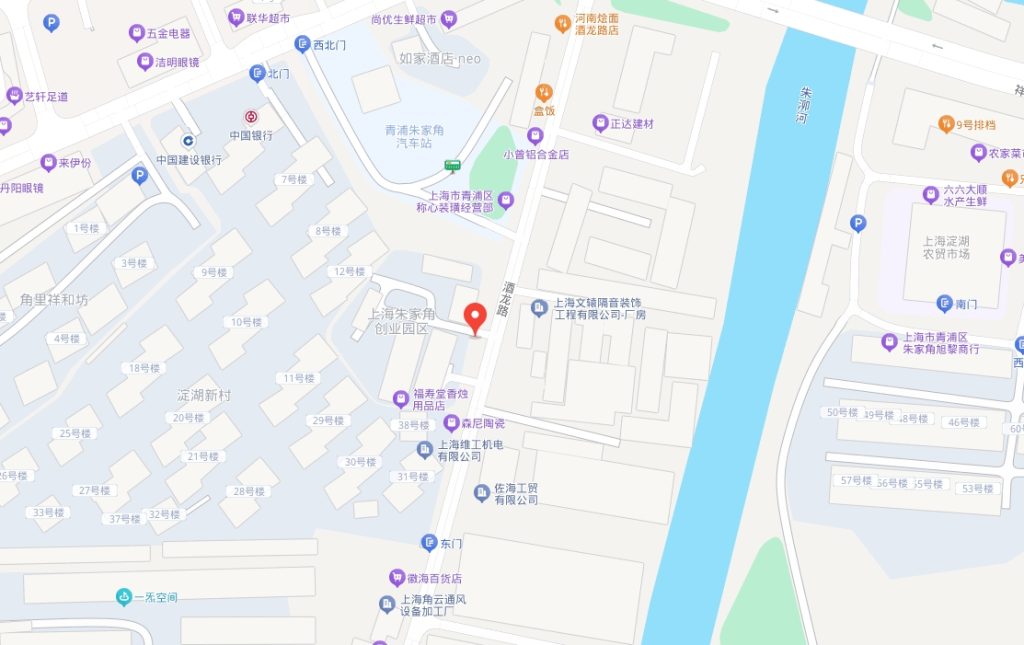Open the 联华超市 supermarket marker
Screen dimensions: 1024x645
(236, 17)
